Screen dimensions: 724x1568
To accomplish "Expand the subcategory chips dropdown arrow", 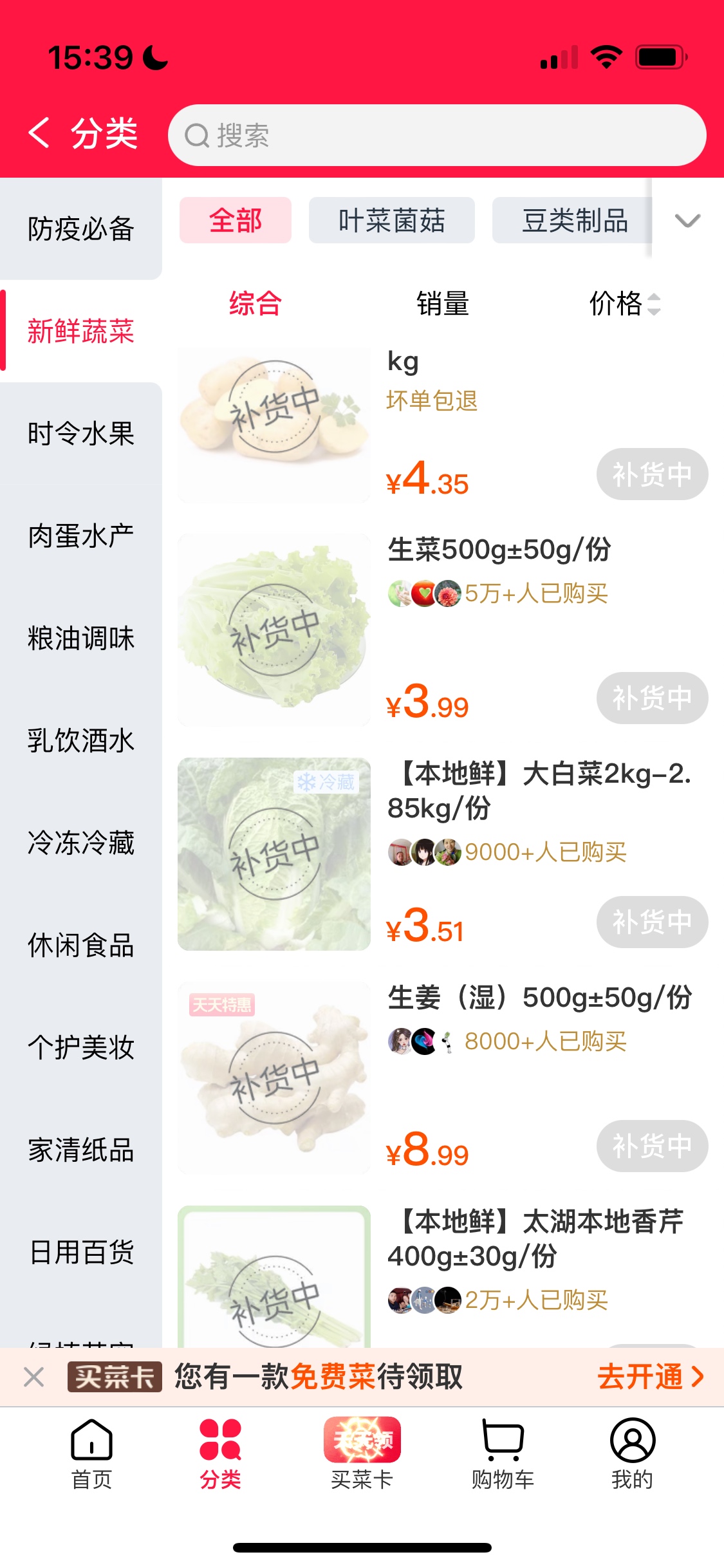I will coord(687,221).
